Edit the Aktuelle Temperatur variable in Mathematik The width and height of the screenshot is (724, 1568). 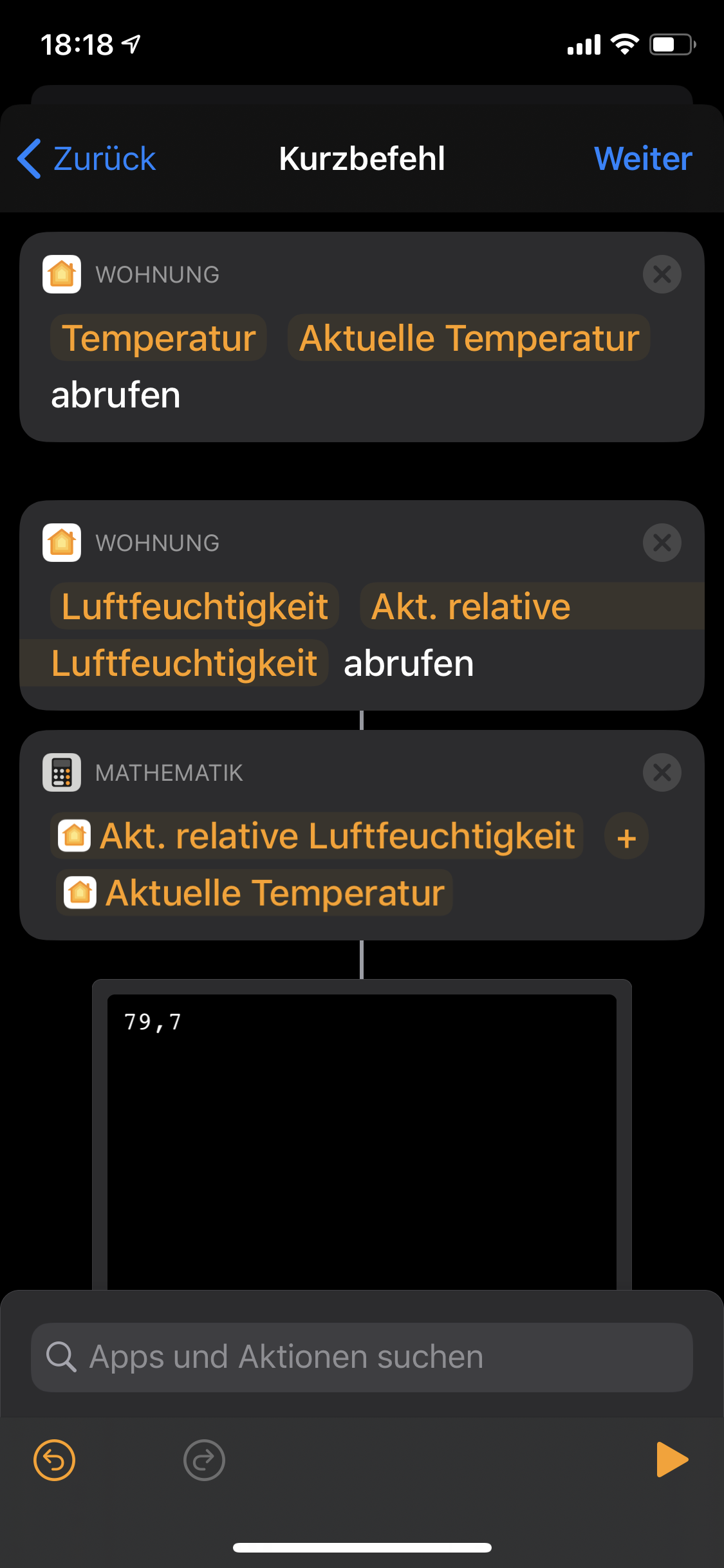click(x=255, y=893)
